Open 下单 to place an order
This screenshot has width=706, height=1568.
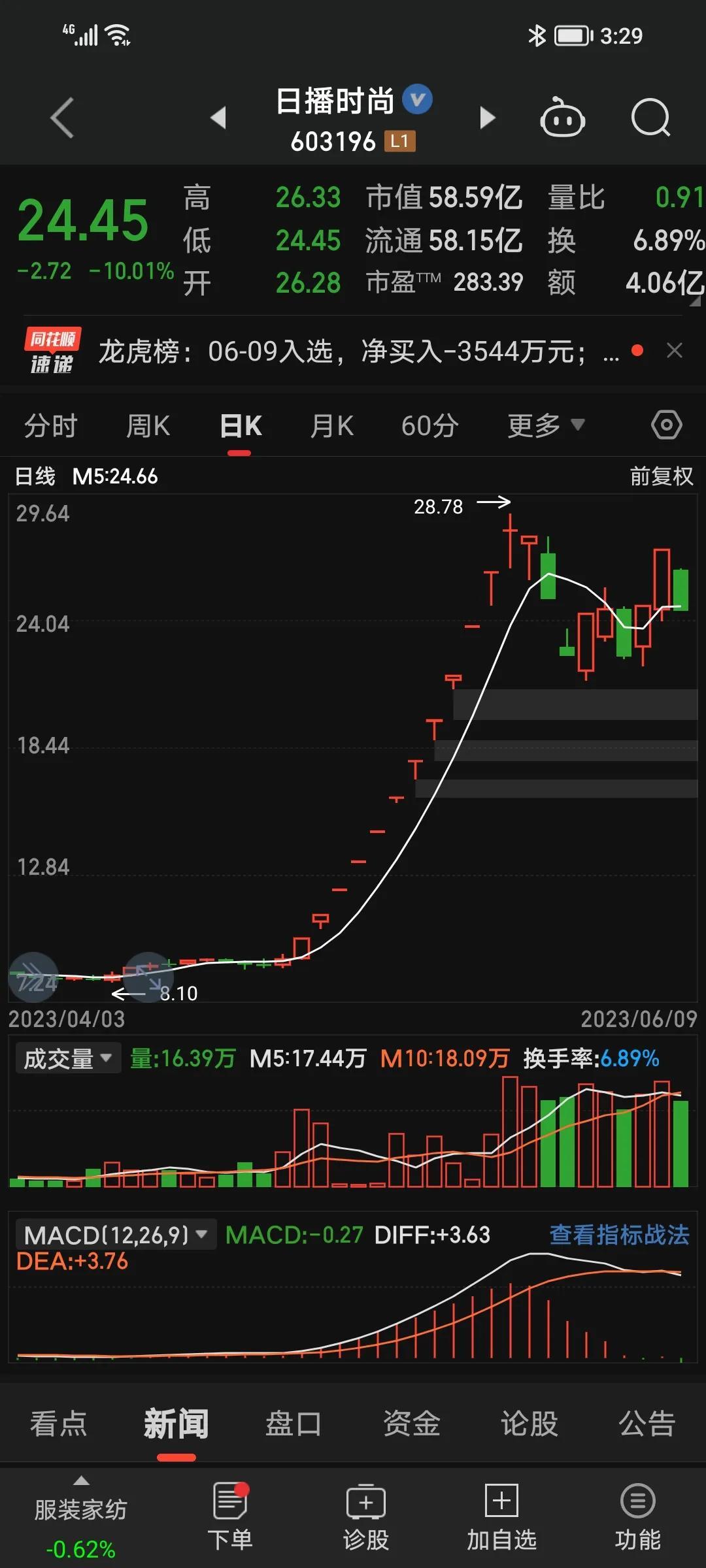click(230, 1516)
